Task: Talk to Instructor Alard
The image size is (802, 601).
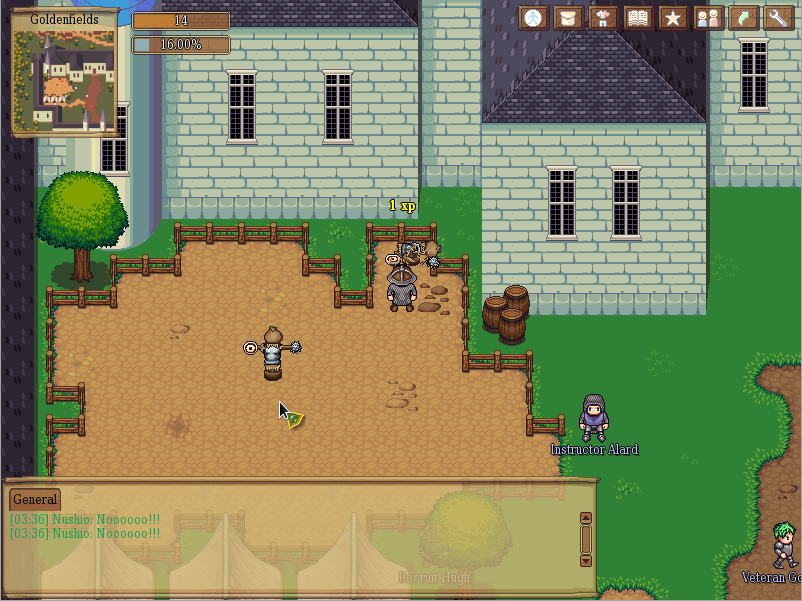Action: 594,417
